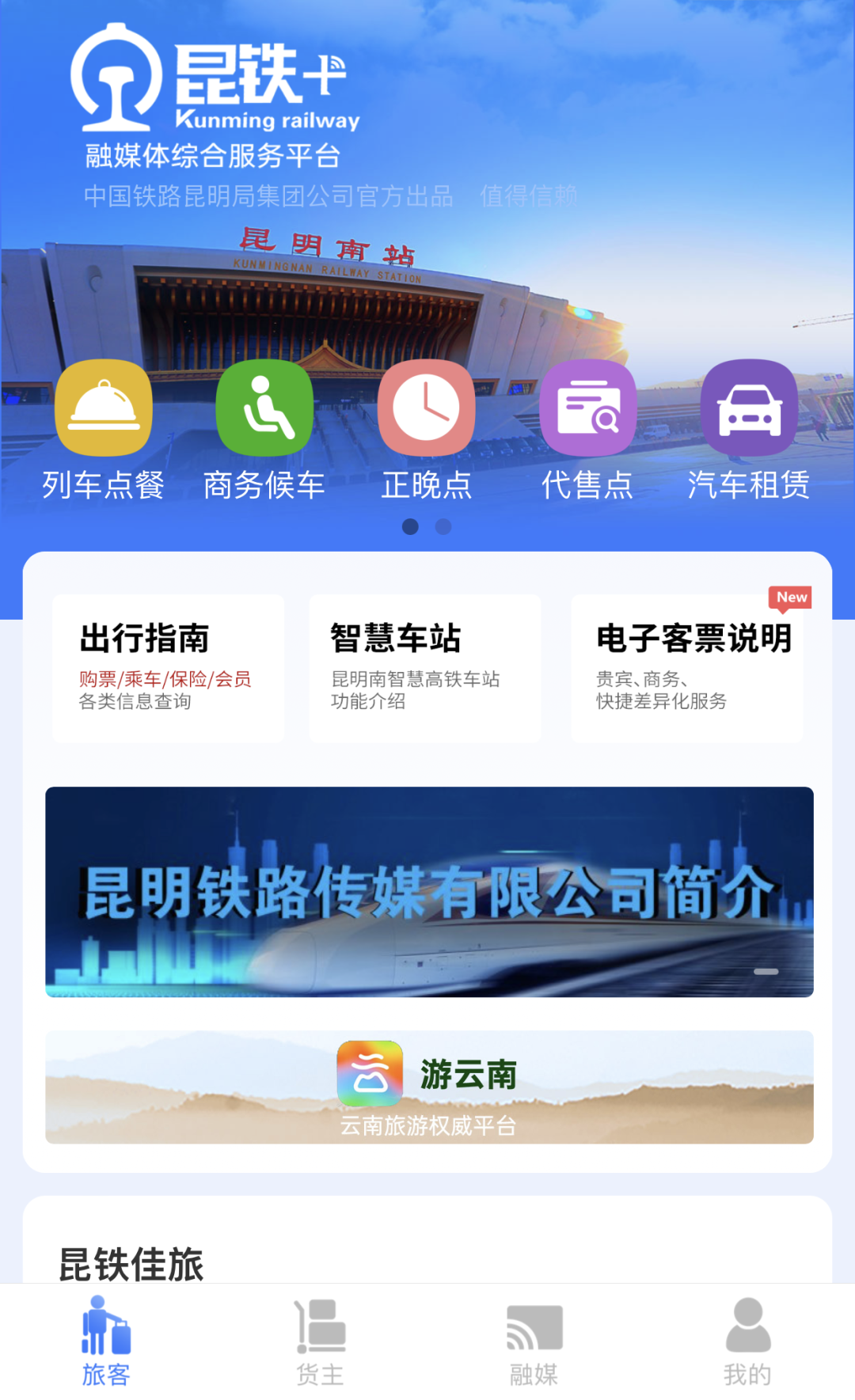Open the 出行指南 travel guide card
The height and width of the screenshot is (1400, 855).
point(169,667)
